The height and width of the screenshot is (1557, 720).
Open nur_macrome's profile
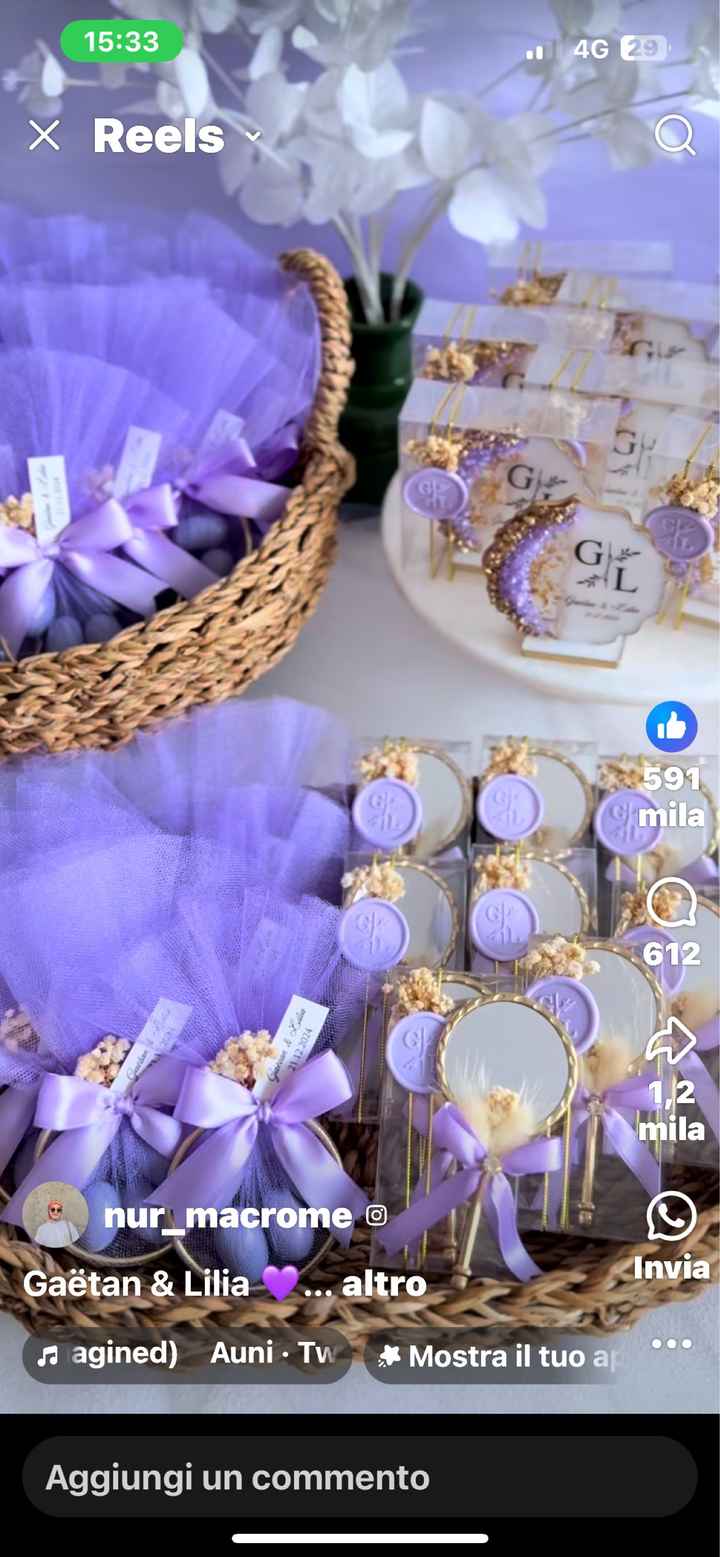pyautogui.click(x=228, y=1215)
